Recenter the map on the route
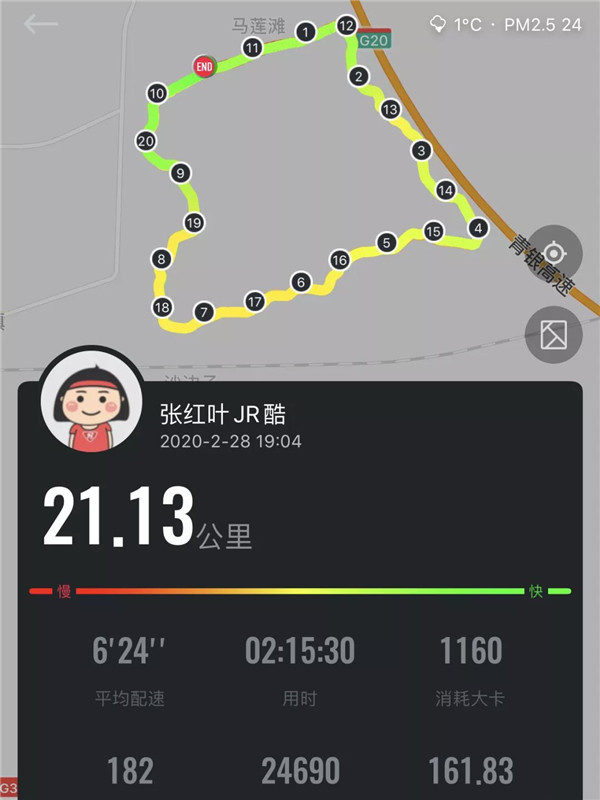This screenshot has height=800, width=600. click(x=554, y=253)
